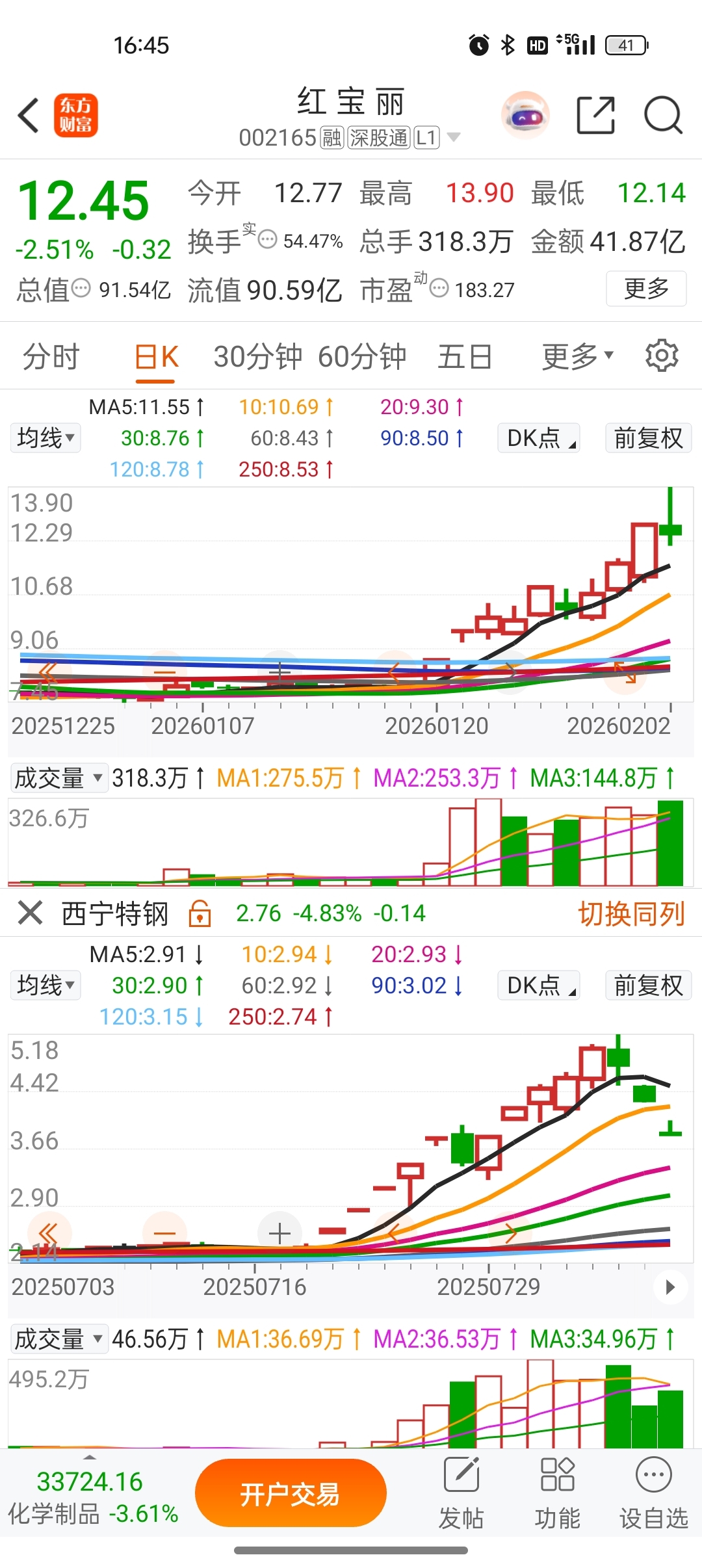Show the 五日 chart tab
Viewport: 702px width, 1568px height.
(x=465, y=357)
